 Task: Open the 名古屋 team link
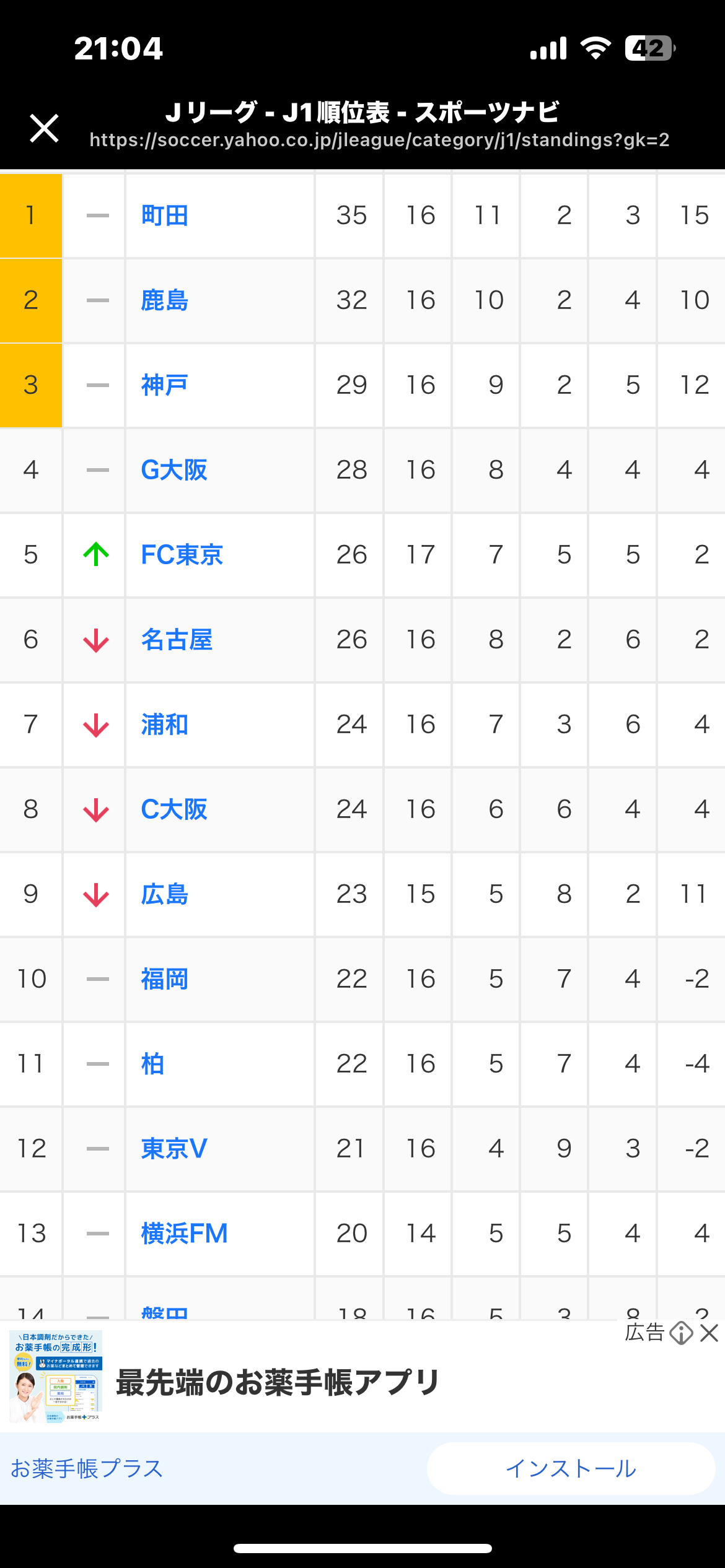pos(177,640)
